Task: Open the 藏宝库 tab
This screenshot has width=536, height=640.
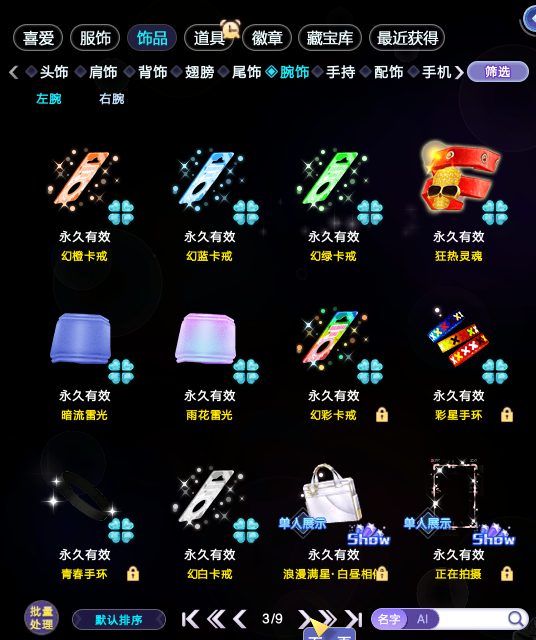Action: pos(330,38)
